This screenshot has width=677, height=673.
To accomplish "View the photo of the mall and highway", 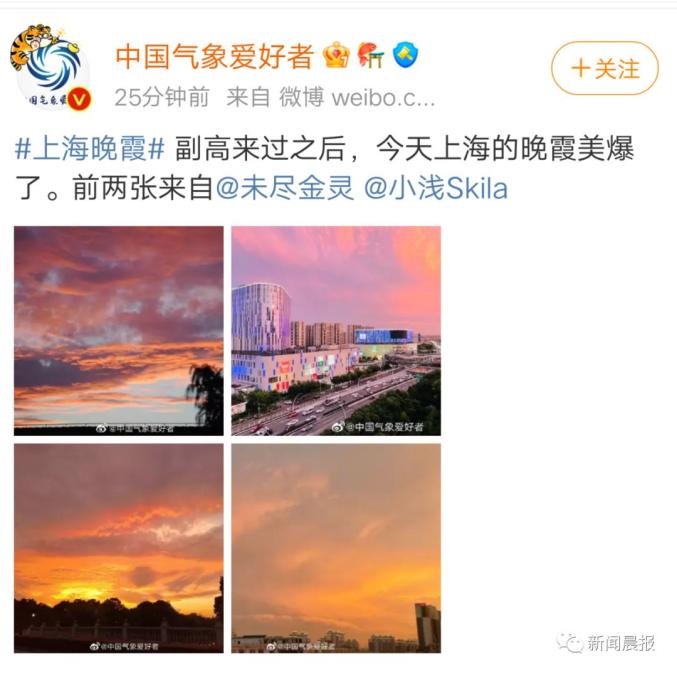I will [x=336, y=330].
